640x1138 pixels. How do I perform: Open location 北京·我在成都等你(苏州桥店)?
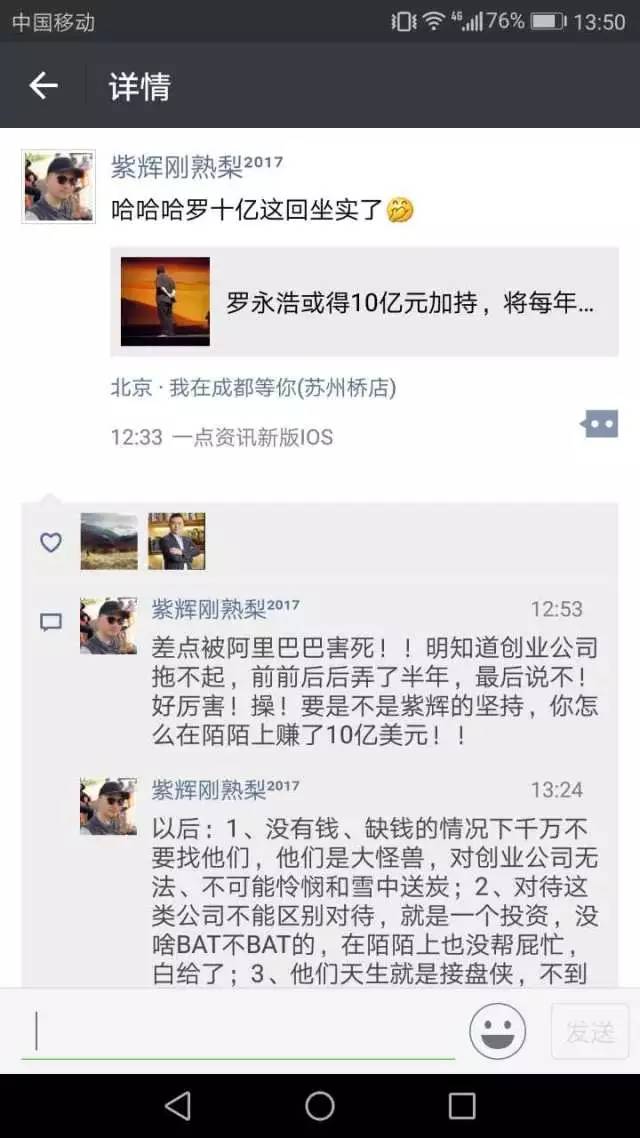pos(253,388)
